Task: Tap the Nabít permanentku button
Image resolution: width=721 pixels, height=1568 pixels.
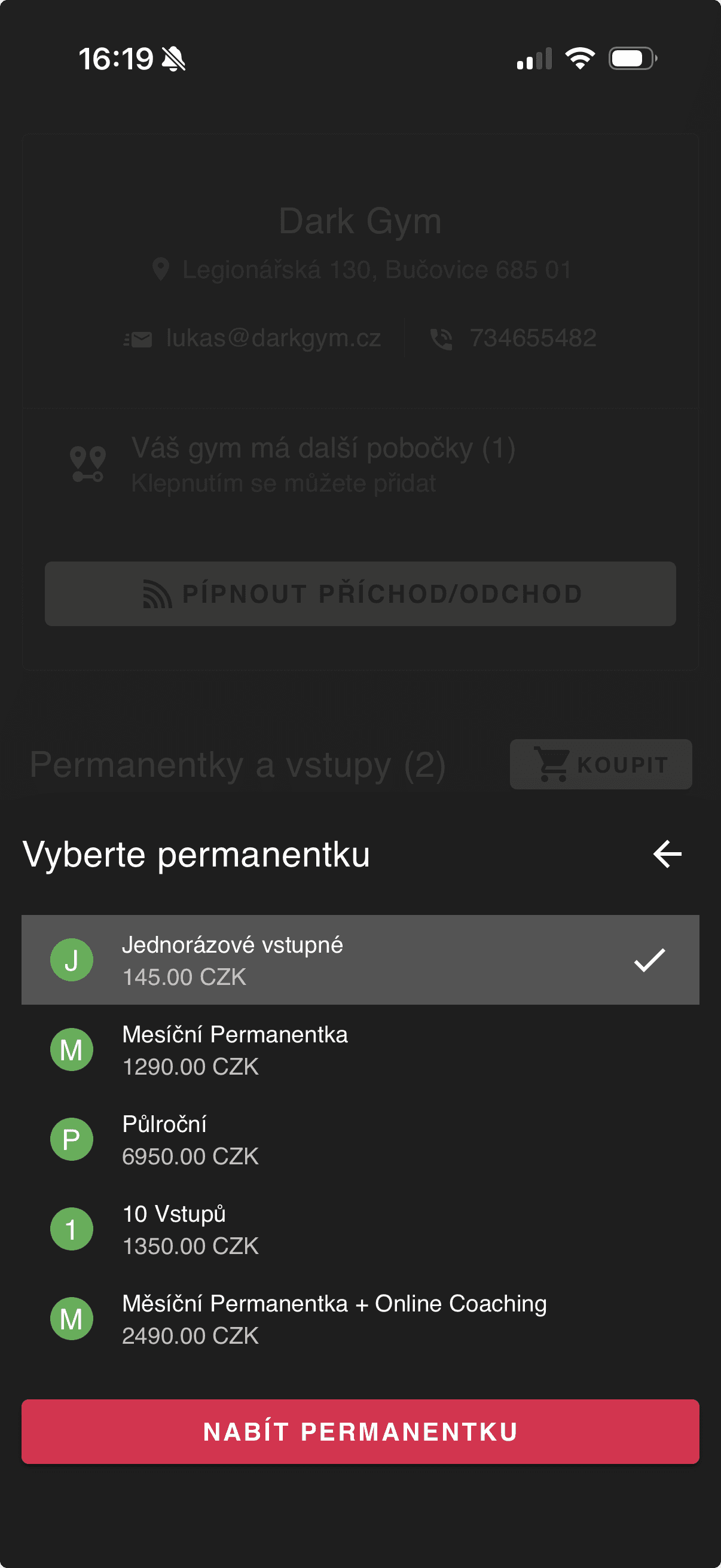Action: click(360, 1432)
